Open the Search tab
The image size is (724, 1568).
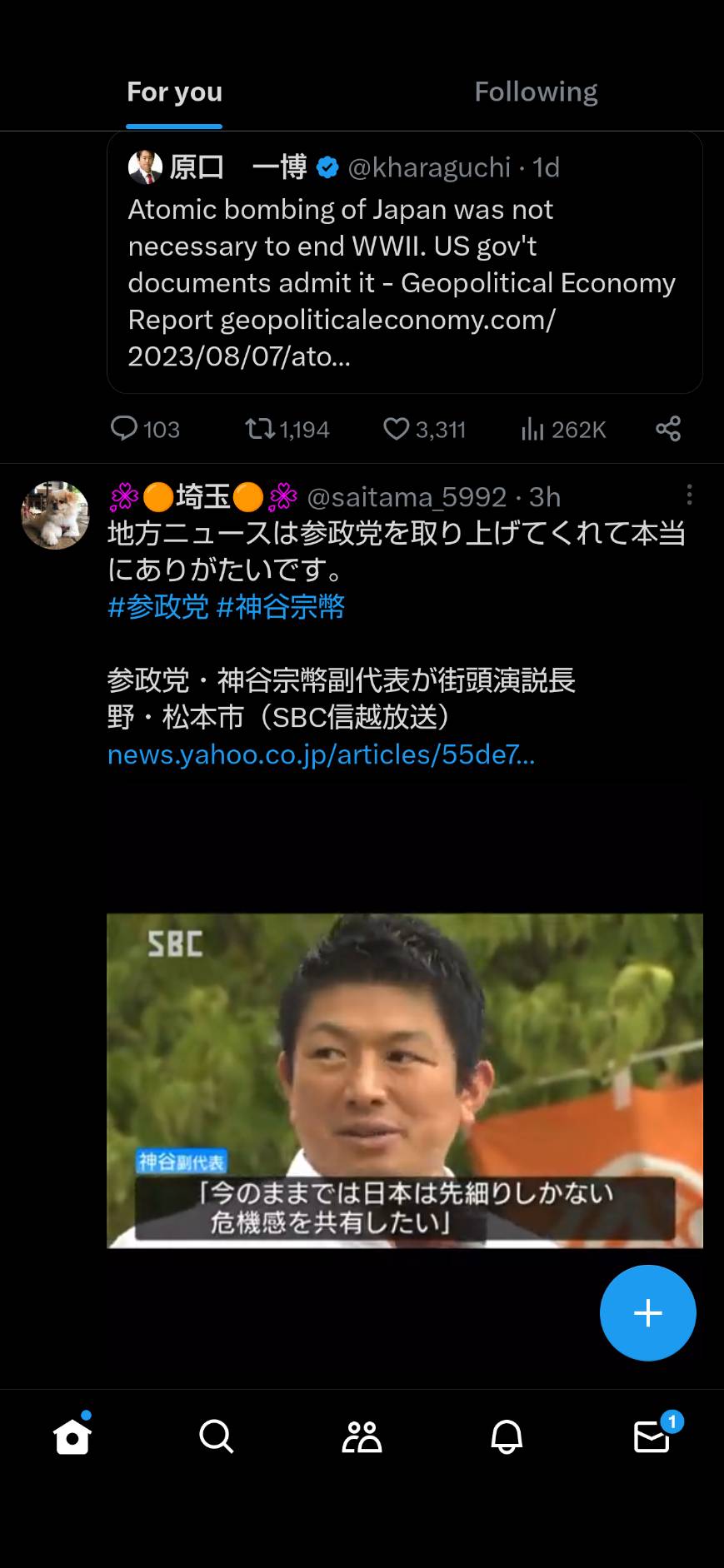pos(217,1436)
